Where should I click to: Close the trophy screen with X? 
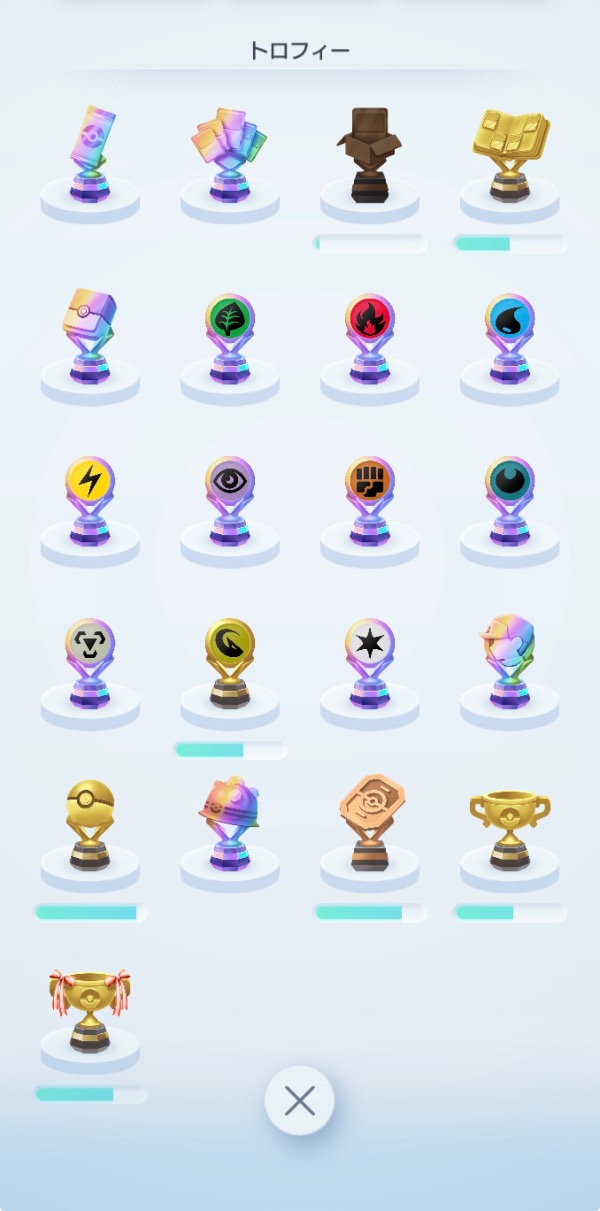pyautogui.click(x=299, y=1101)
